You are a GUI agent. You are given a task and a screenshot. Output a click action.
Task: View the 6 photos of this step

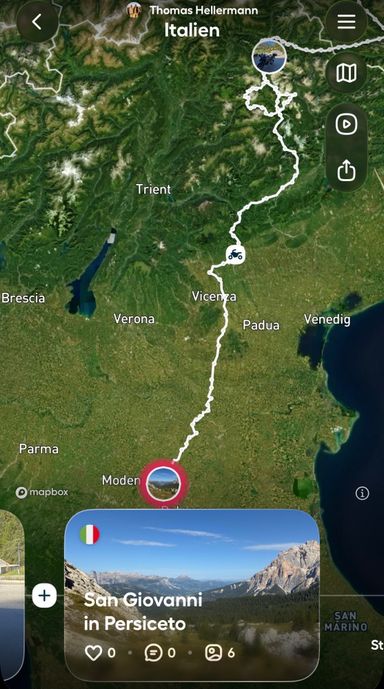click(x=220, y=653)
